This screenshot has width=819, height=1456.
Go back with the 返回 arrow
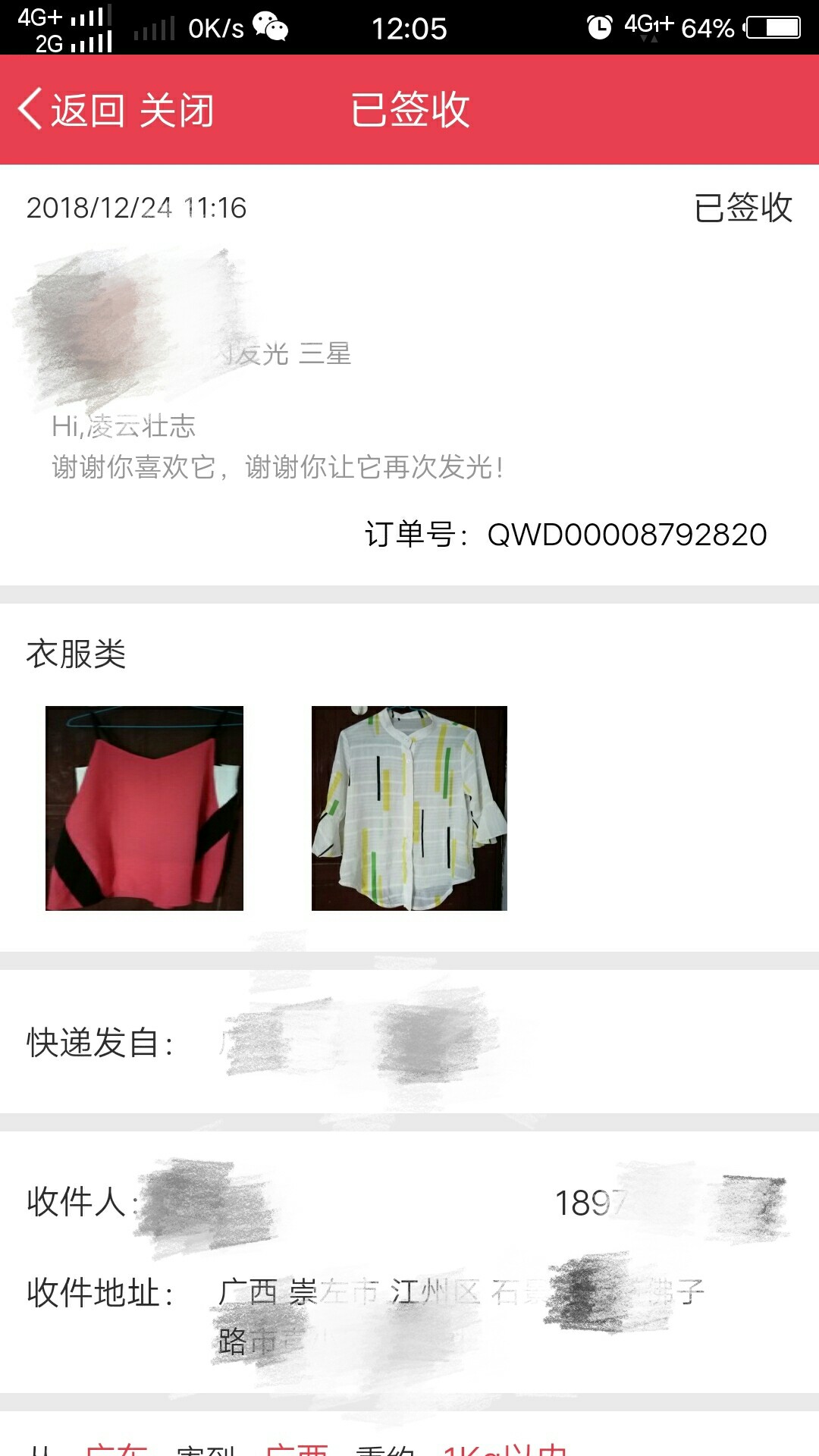point(71,110)
